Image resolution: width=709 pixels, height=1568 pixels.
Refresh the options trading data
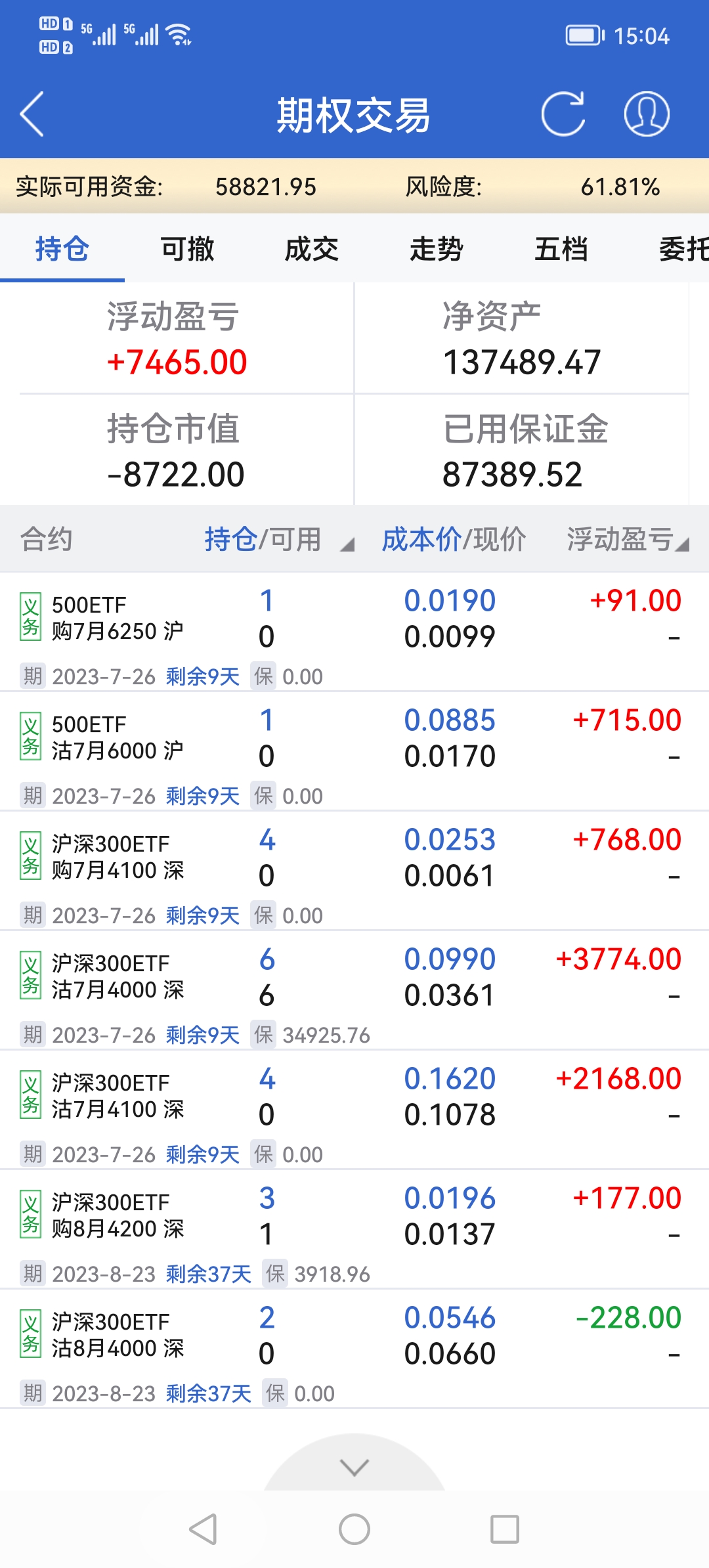[x=563, y=114]
